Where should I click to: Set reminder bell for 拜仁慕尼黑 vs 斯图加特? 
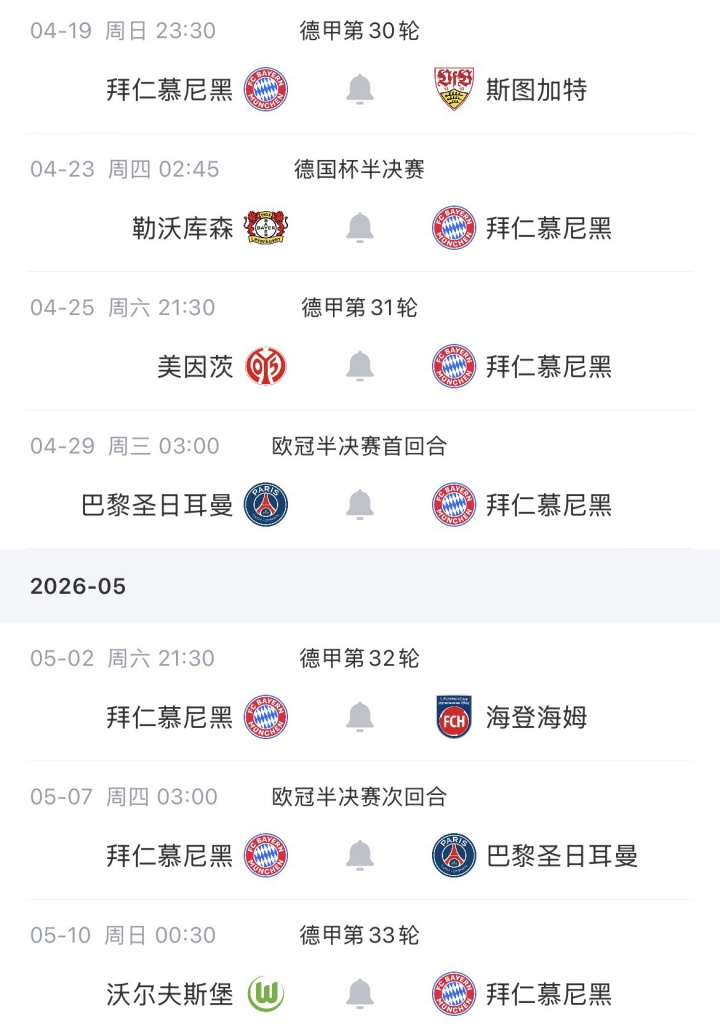[x=360, y=90]
